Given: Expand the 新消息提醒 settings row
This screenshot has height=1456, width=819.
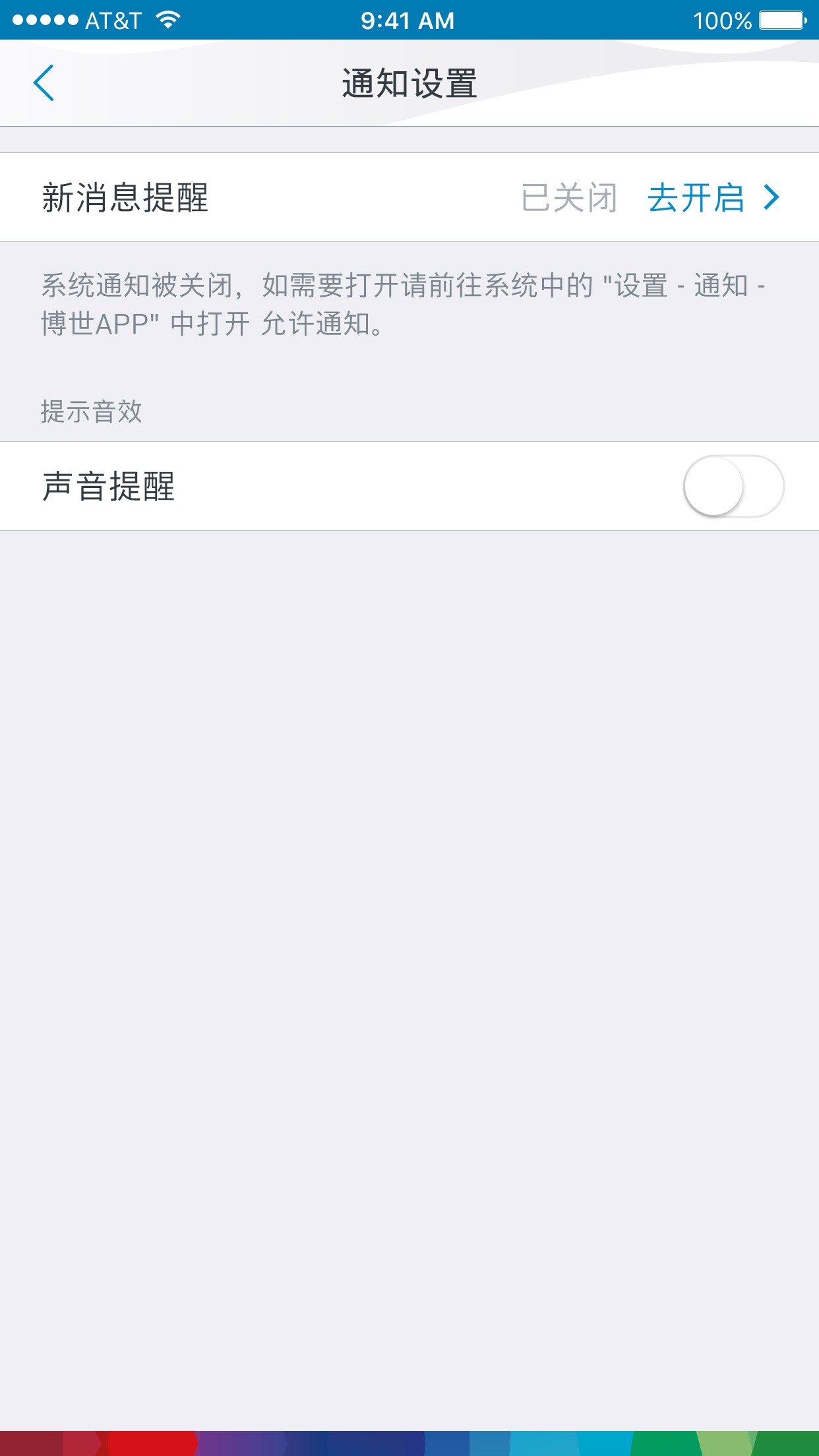Looking at the screenshot, I should 409,197.
